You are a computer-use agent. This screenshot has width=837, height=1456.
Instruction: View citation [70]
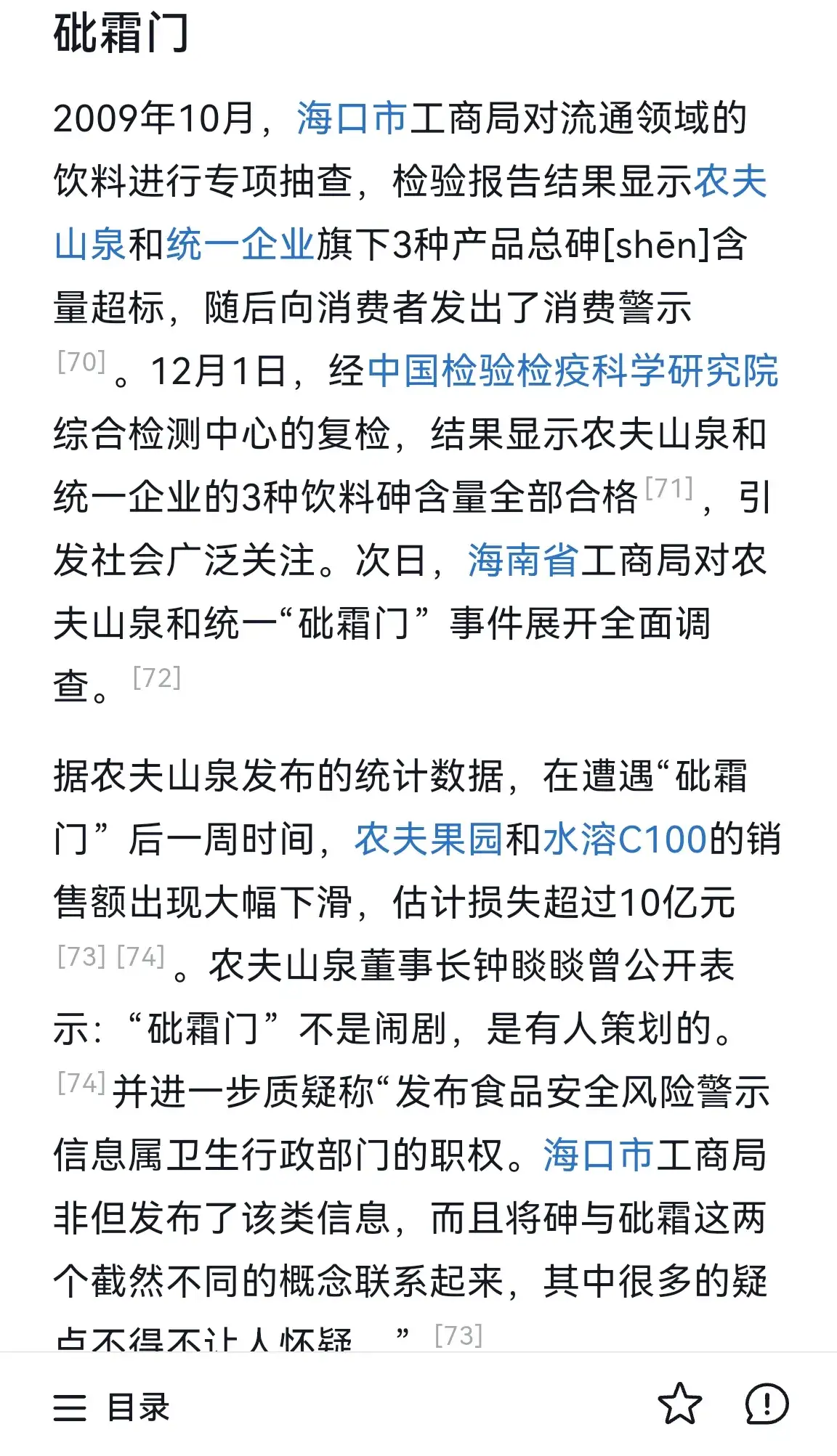click(x=81, y=361)
